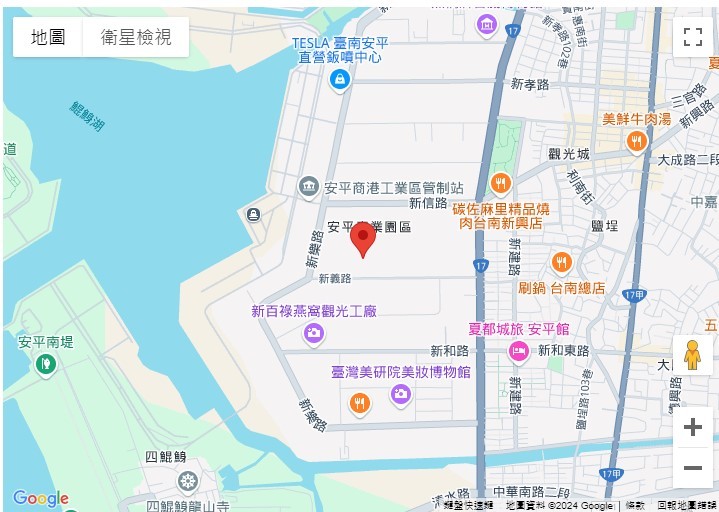719x512 pixels.
Task: Open 安平南堤 park marker
Action: [45, 365]
